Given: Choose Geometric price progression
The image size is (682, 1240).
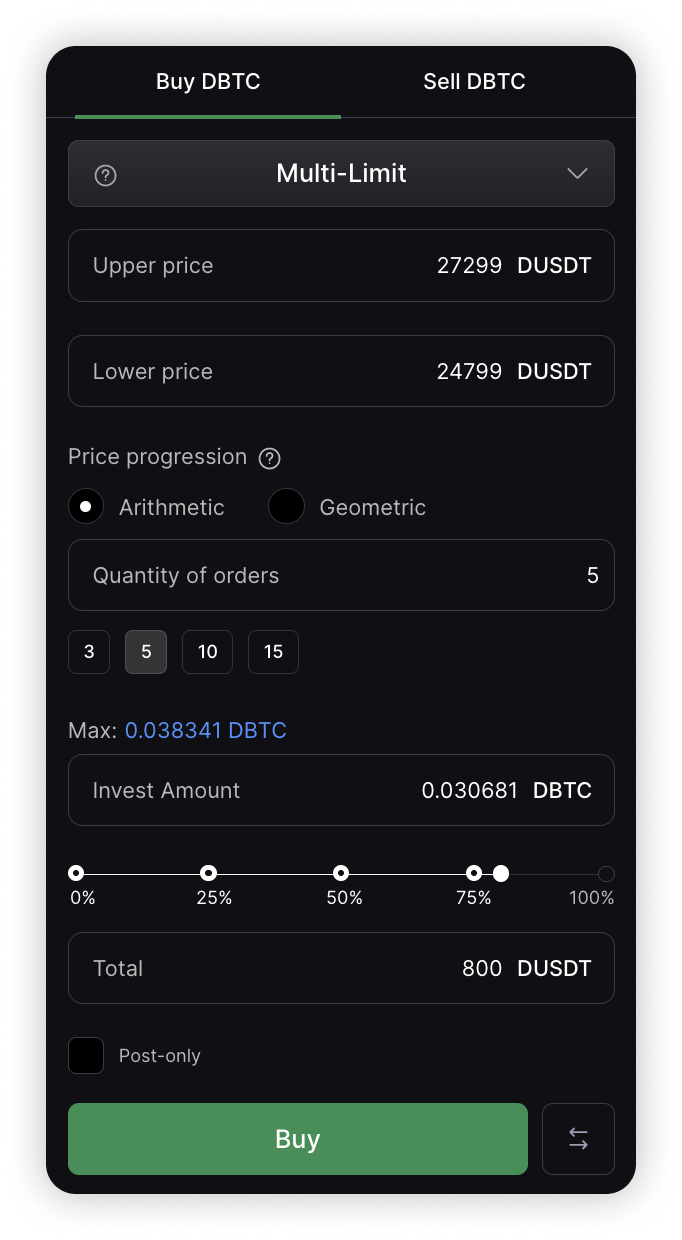Looking at the screenshot, I should (286, 507).
